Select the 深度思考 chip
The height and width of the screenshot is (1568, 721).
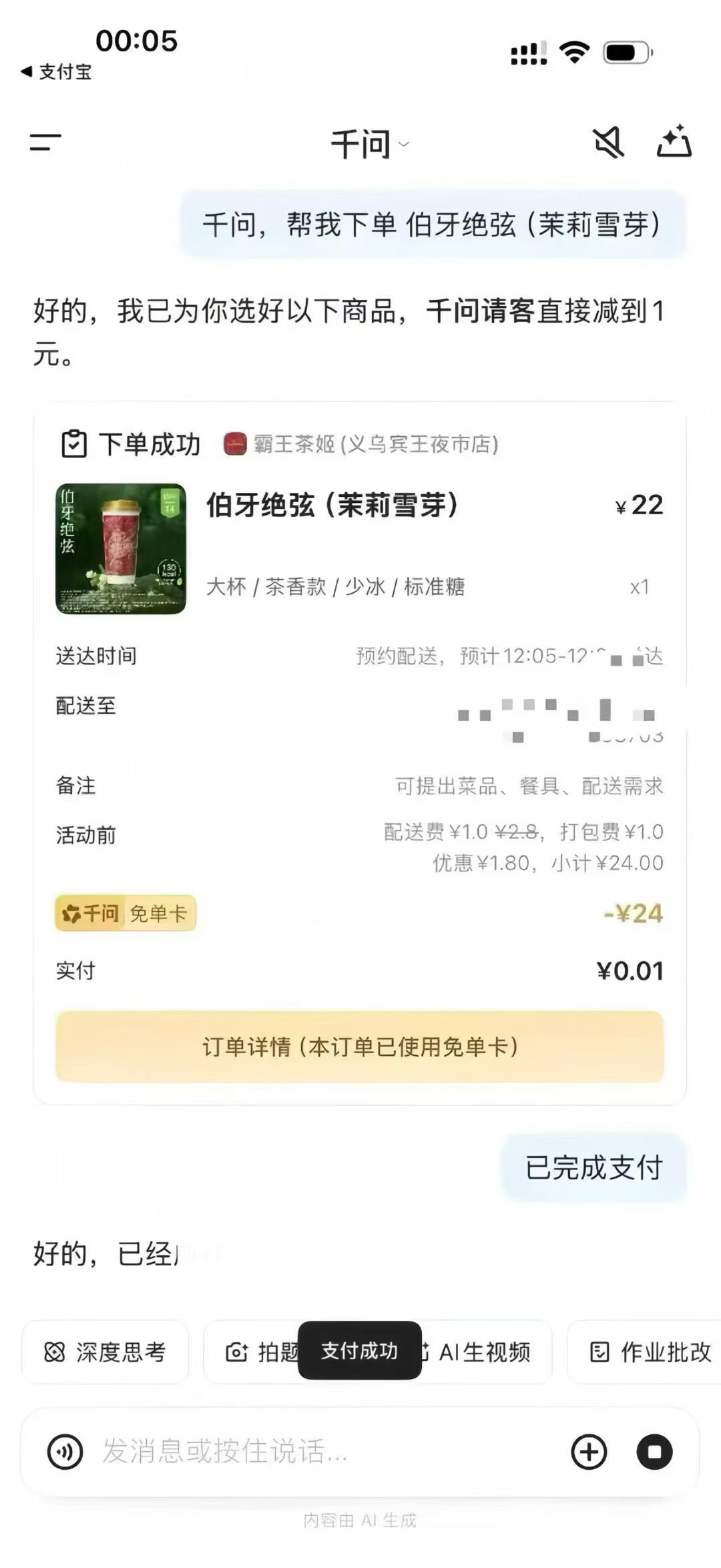pos(105,1352)
